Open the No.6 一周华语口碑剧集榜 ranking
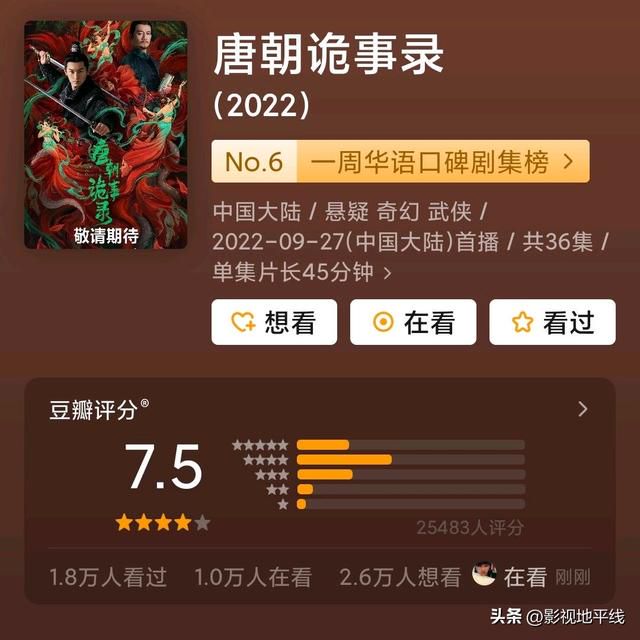This screenshot has height=640, width=640. point(400,162)
